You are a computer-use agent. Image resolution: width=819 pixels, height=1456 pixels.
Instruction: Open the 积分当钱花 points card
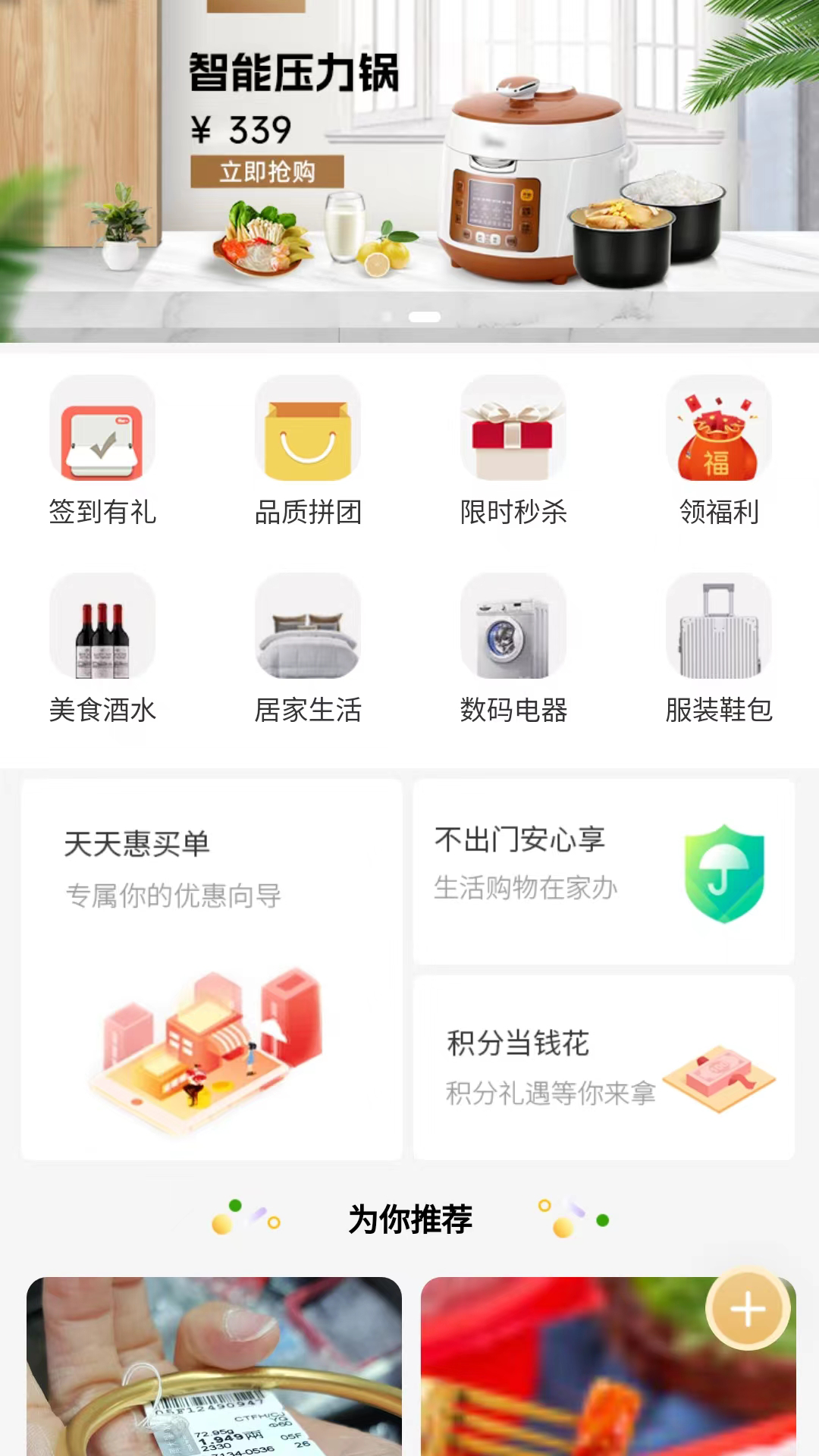604,1068
